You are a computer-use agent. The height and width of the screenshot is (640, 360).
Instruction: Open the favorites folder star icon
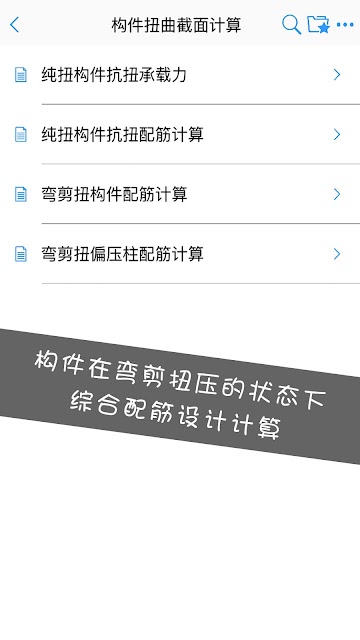318,24
